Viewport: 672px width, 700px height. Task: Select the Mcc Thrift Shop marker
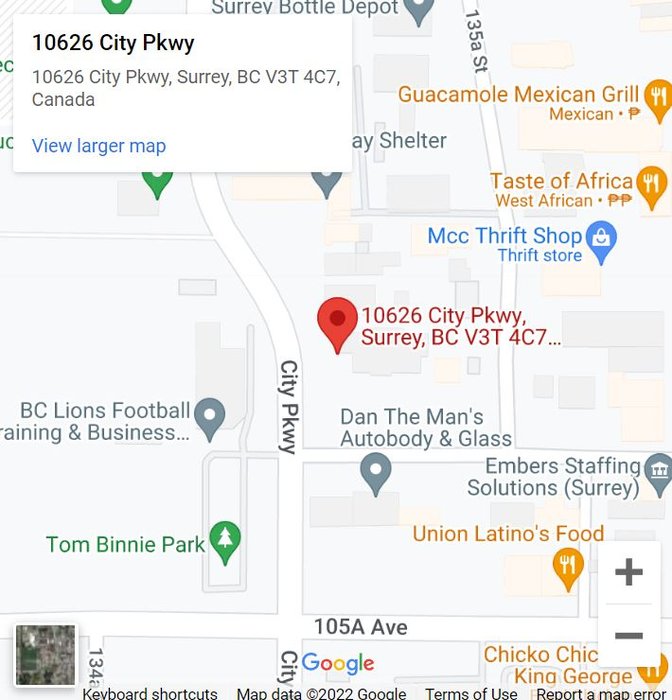click(601, 238)
